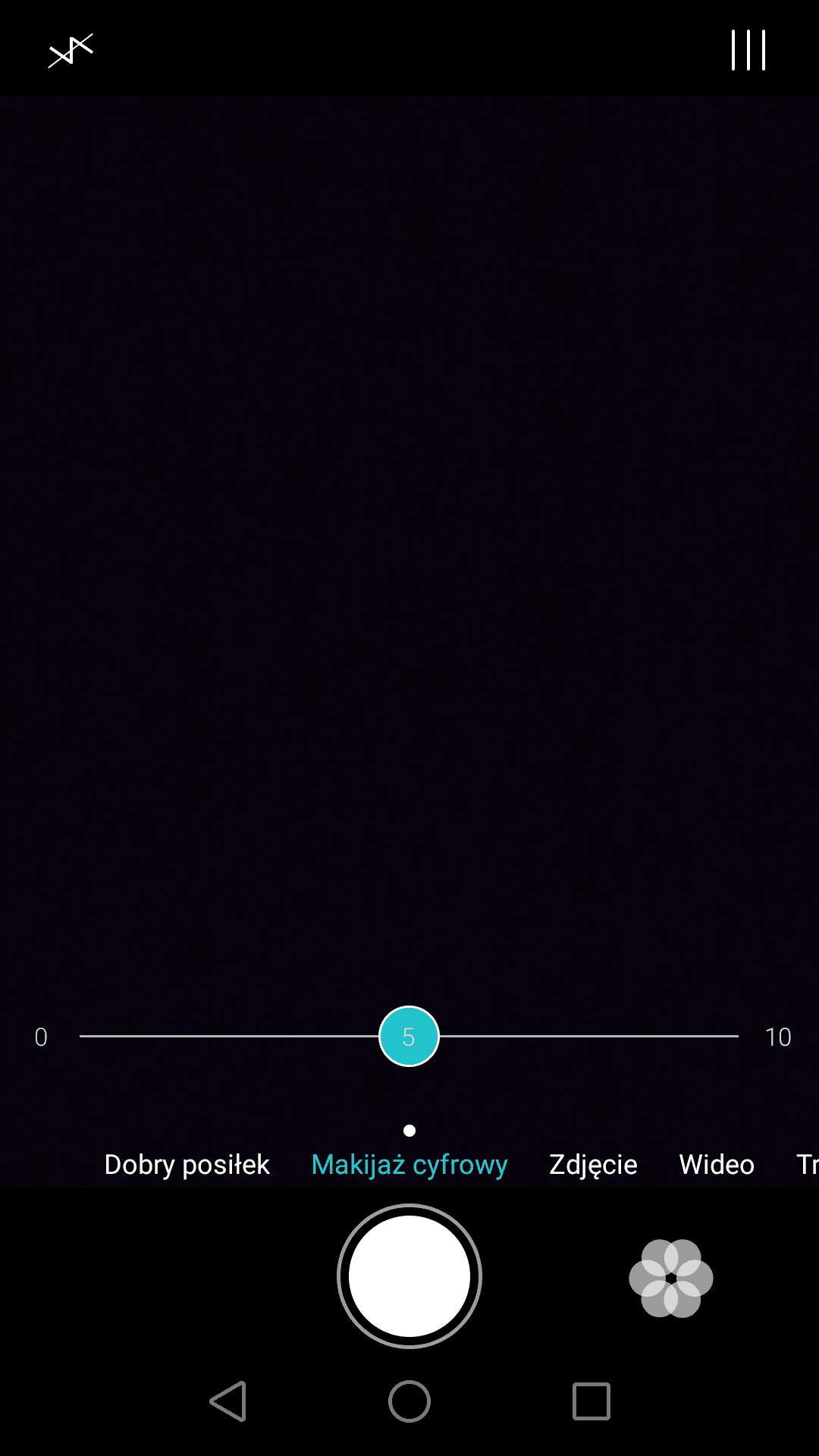Open the gallery flower icon
The width and height of the screenshot is (819, 1456).
671,1278
